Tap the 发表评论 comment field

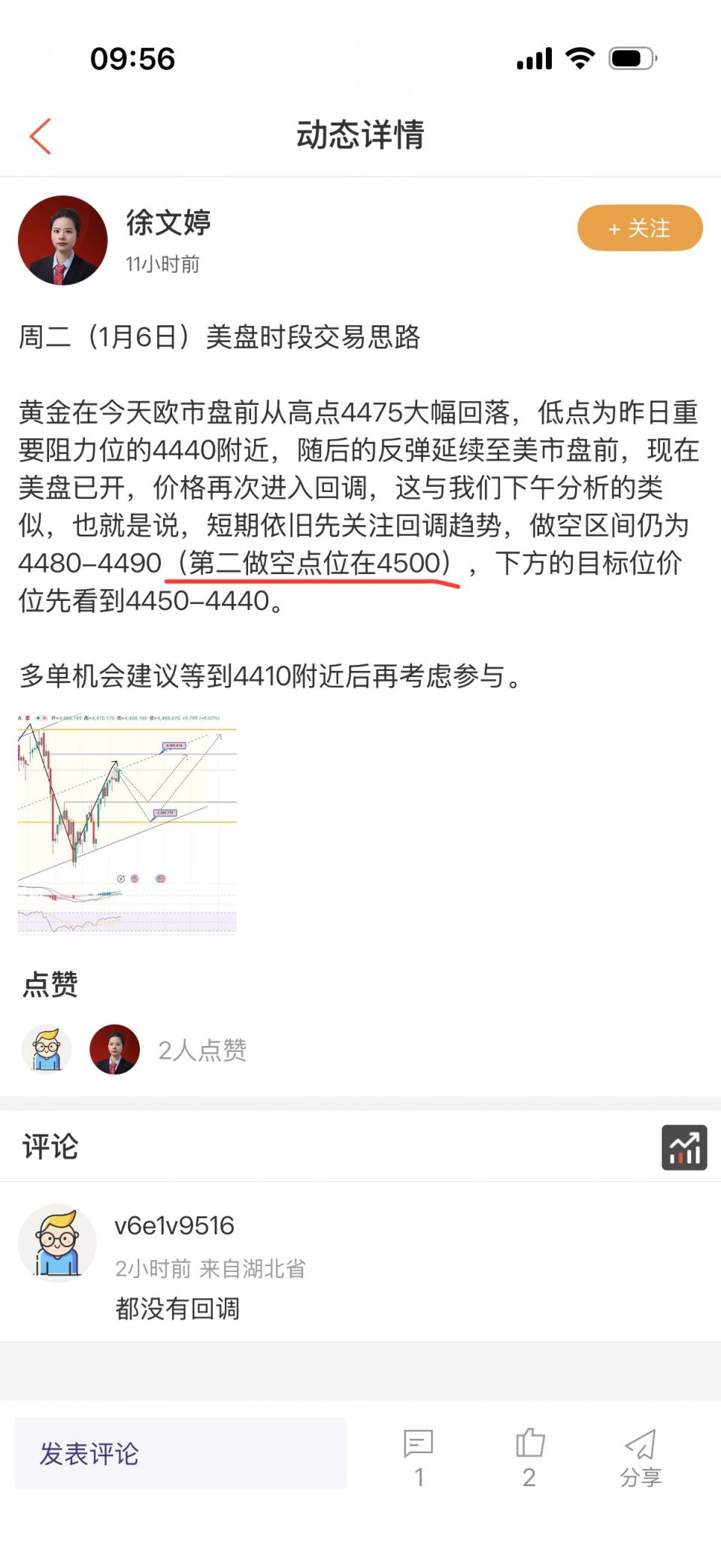pos(180,1453)
